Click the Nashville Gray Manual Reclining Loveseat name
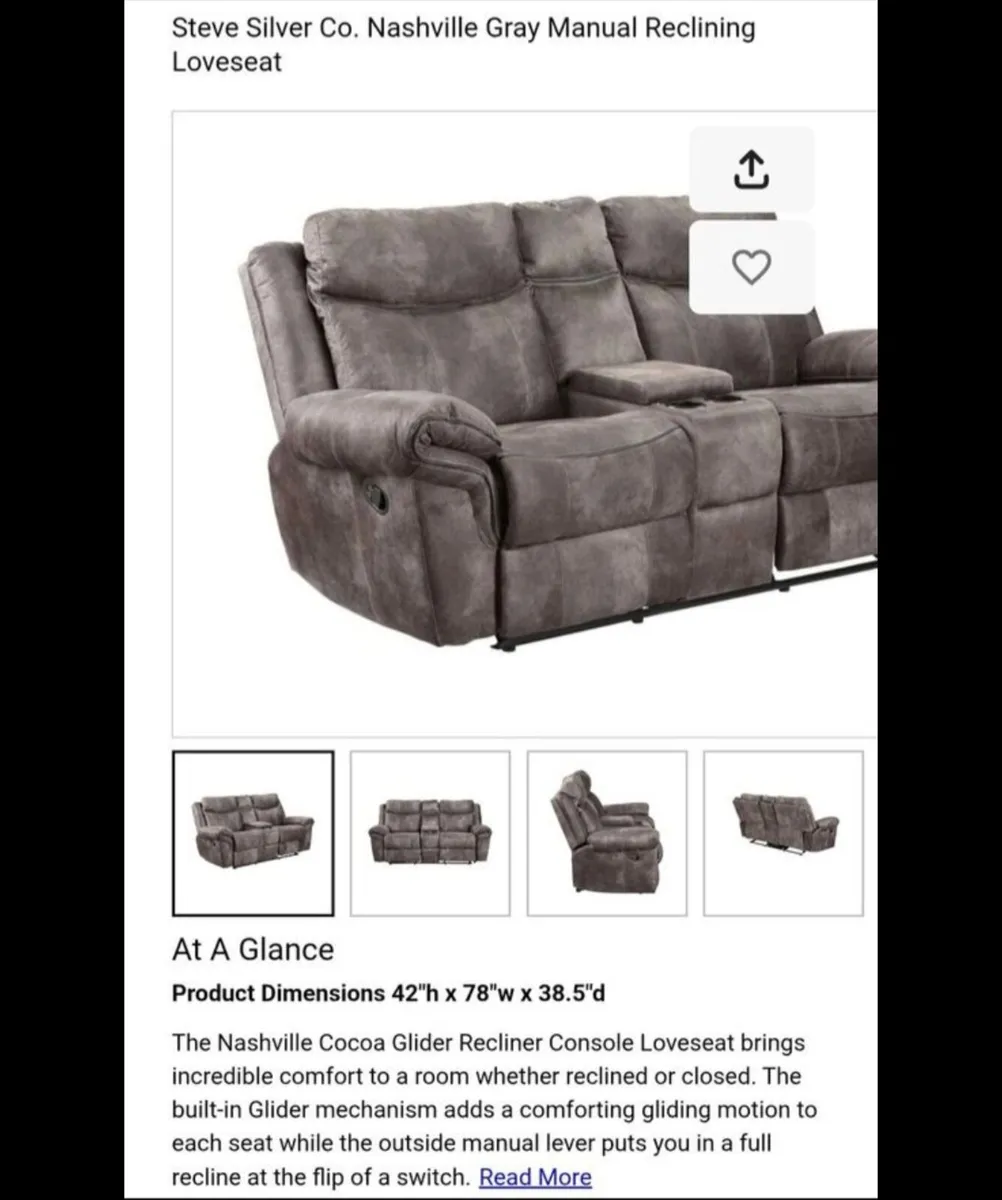Viewport: 1002px width, 1200px height. click(464, 44)
